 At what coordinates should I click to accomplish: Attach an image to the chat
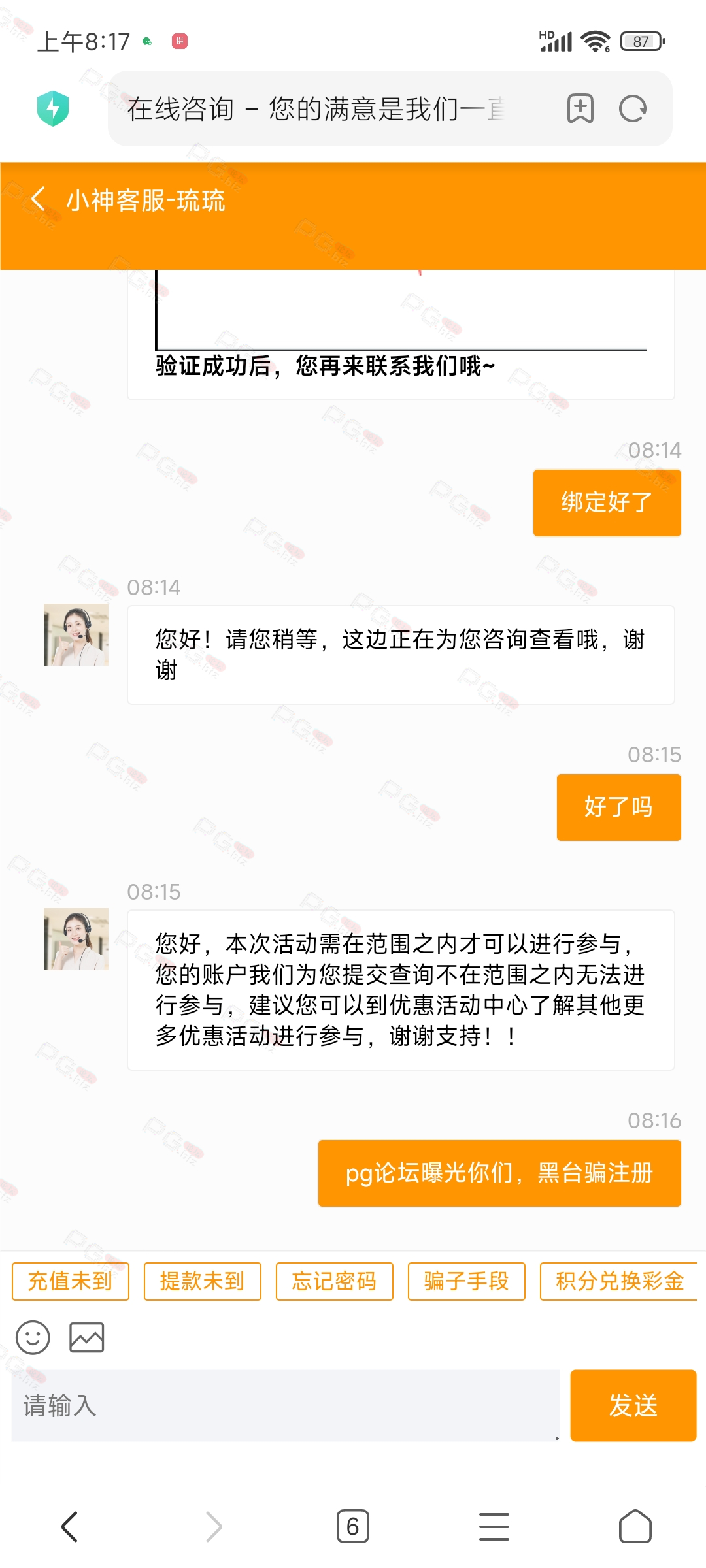[x=87, y=1337]
